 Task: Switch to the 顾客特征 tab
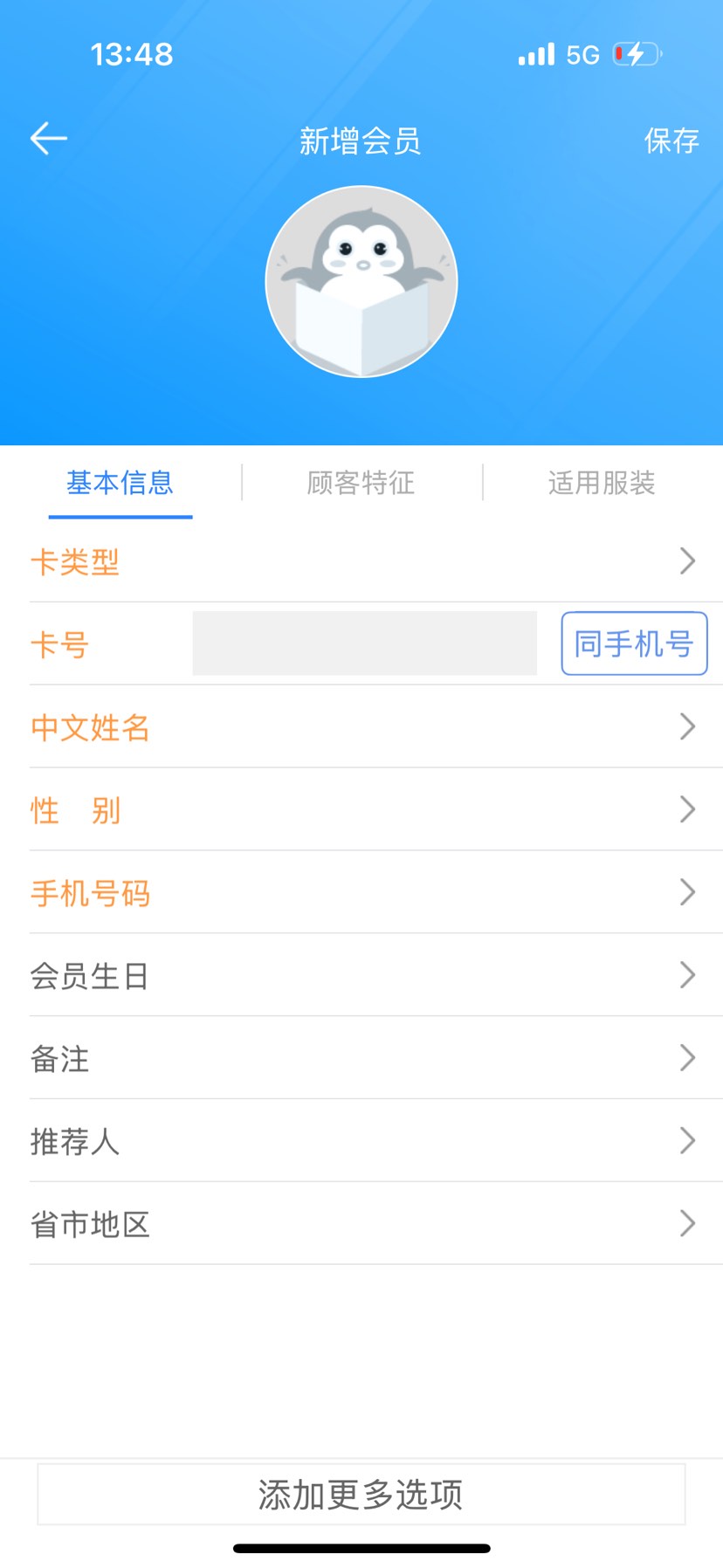pos(361,483)
